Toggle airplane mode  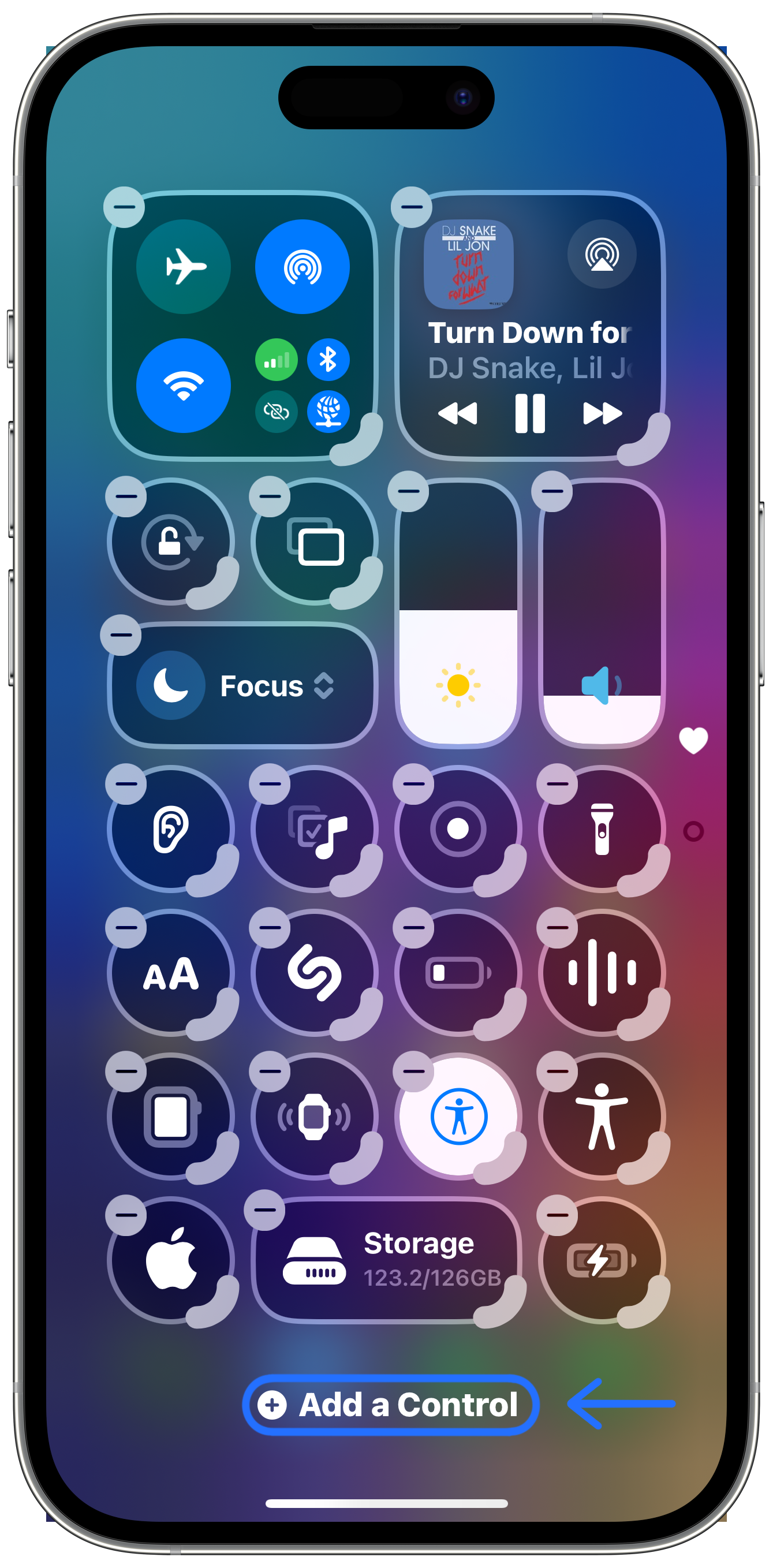pyautogui.click(x=183, y=267)
